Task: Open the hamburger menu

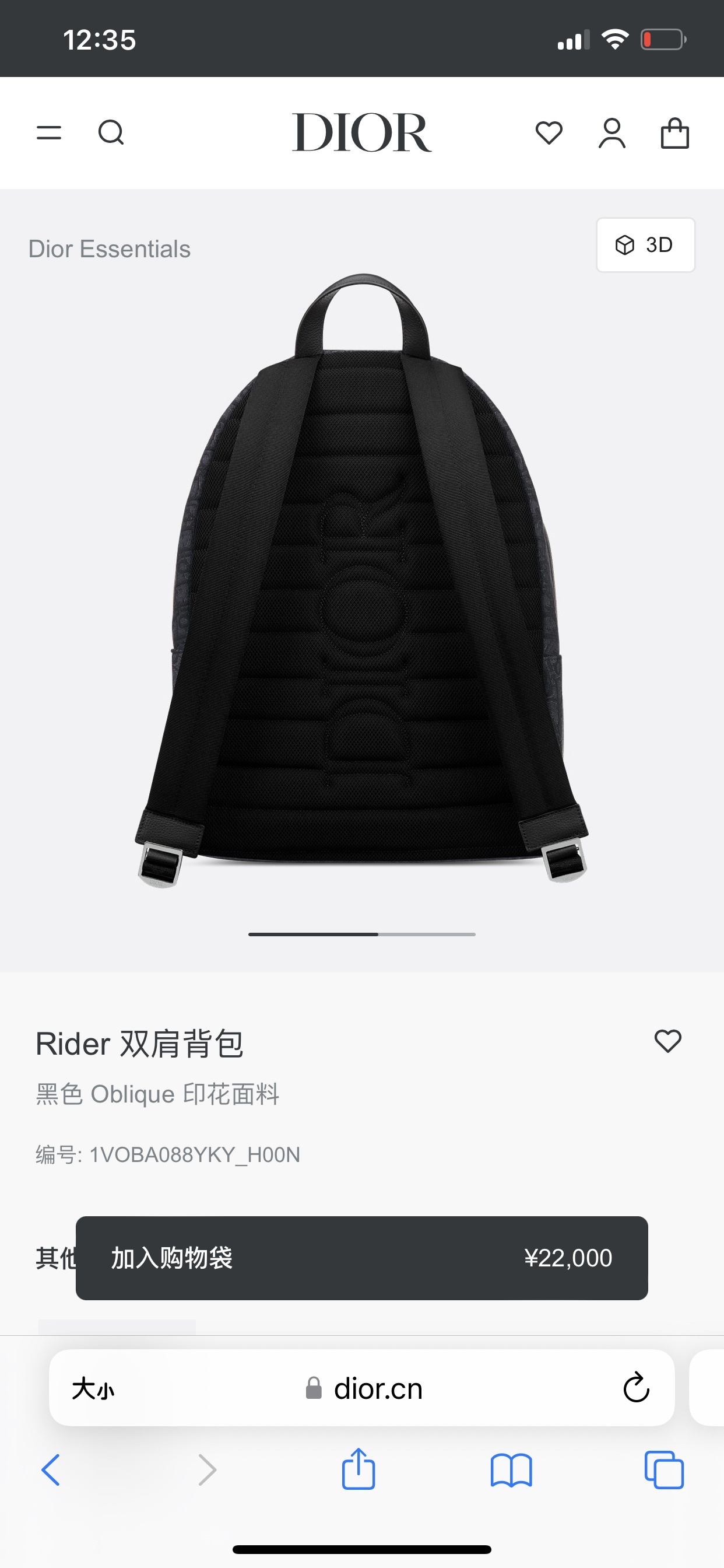Action: click(x=48, y=132)
